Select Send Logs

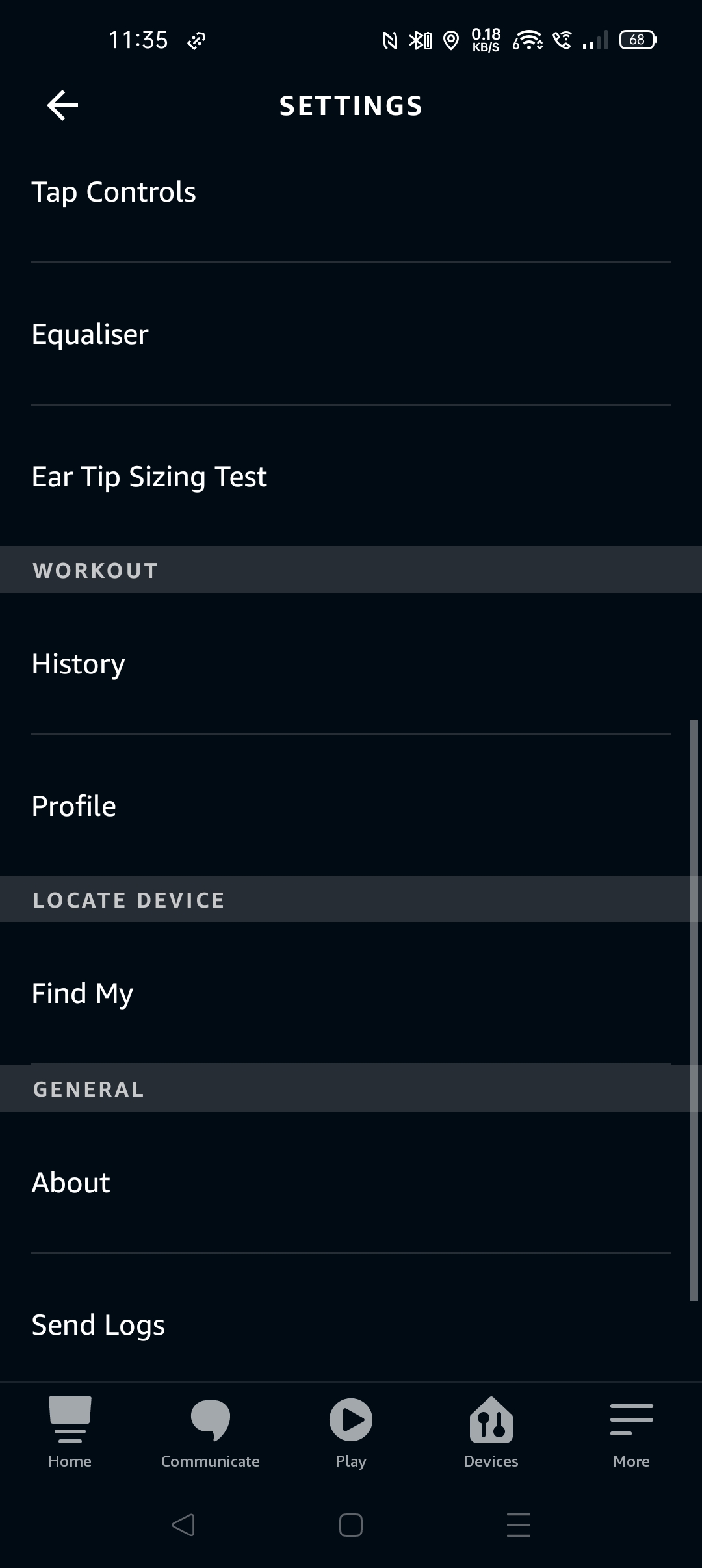coord(351,1325)
